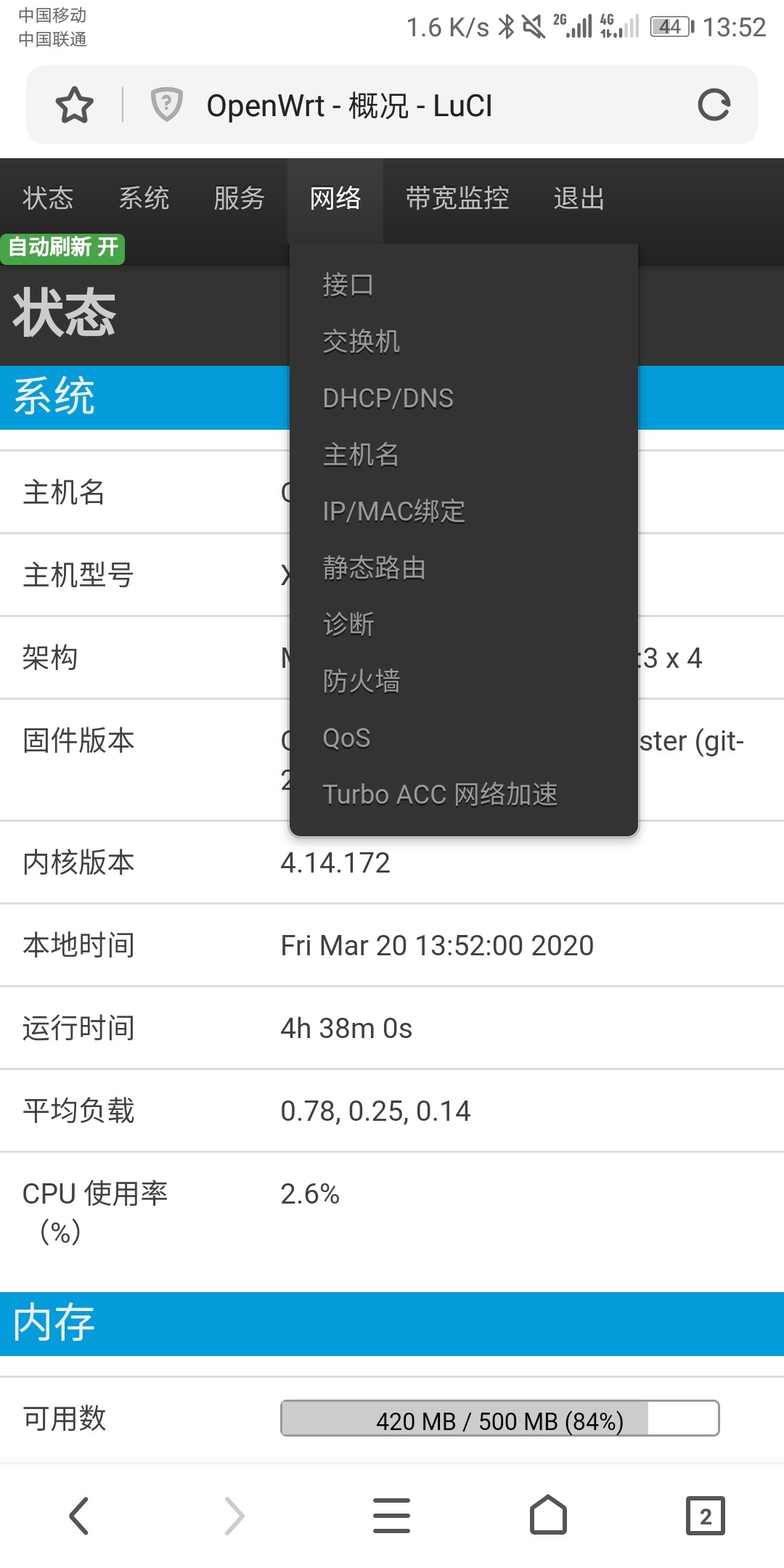Select Turbo ACC 网络加速 menu entry
The width and height of the screenshot is (784, 1568).
point(441,794)
